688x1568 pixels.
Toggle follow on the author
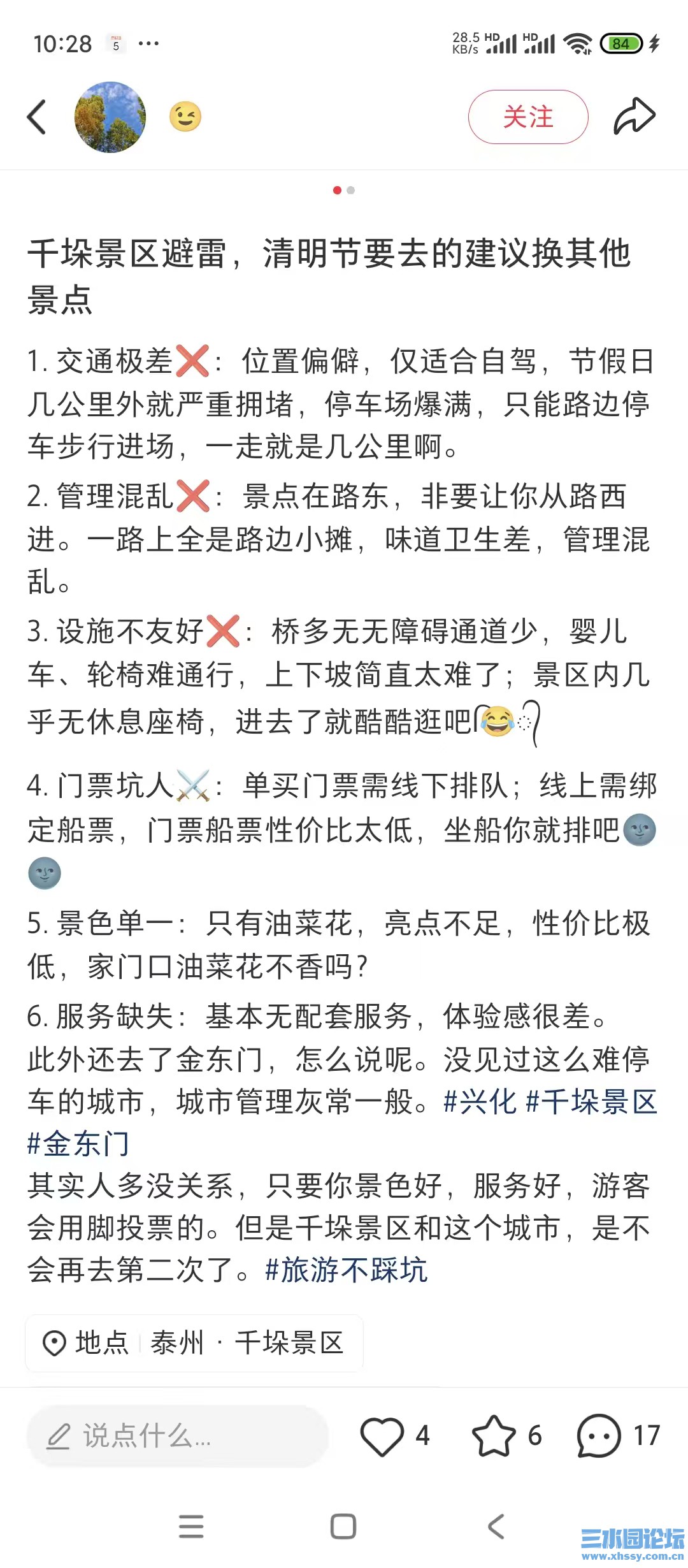tap(527, 117)
